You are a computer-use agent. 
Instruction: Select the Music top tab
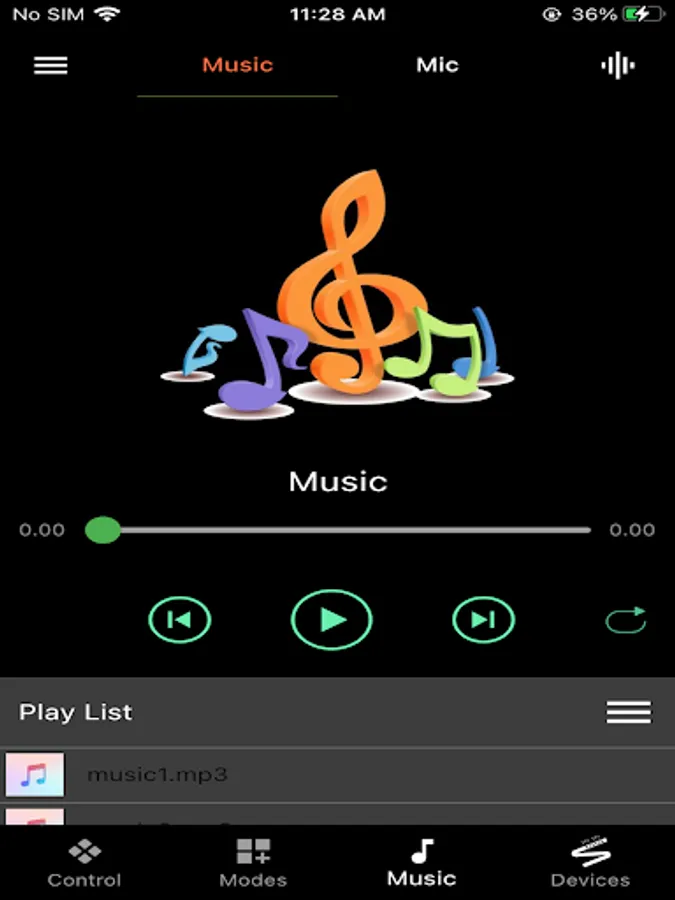tap(237, 65)
